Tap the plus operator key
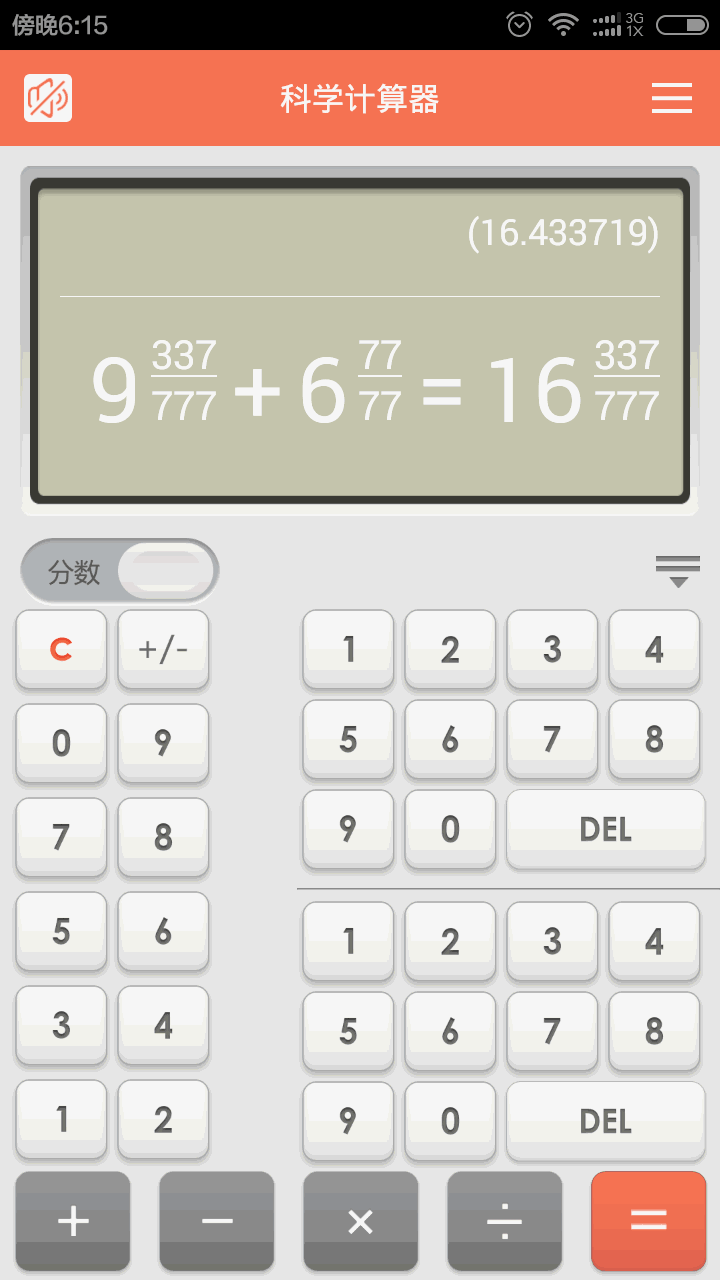 [x=73, y=1221]
